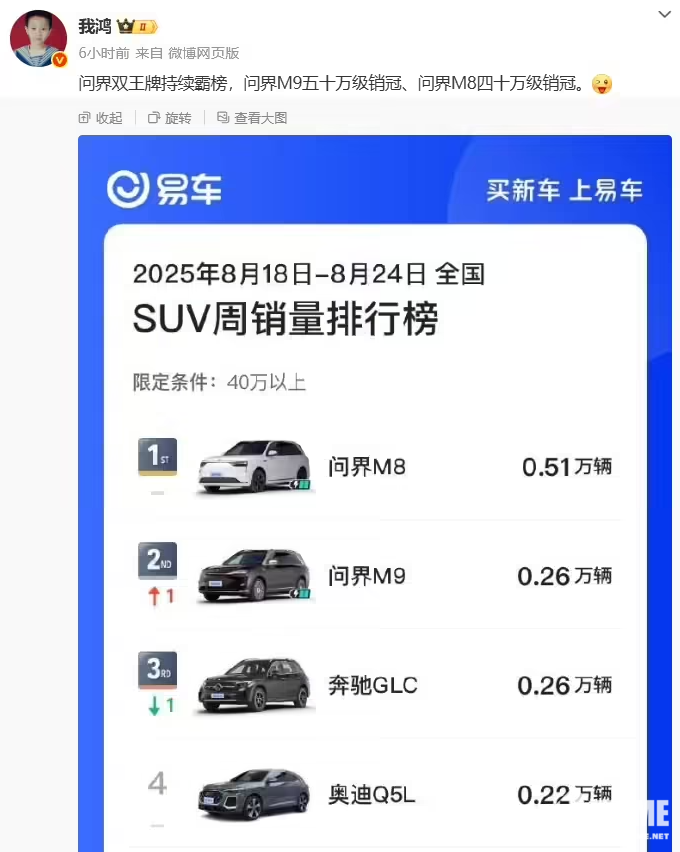Open the 微博网页版 source link
This screenshot has height=852, width=680.
click(x=205, y=53)
